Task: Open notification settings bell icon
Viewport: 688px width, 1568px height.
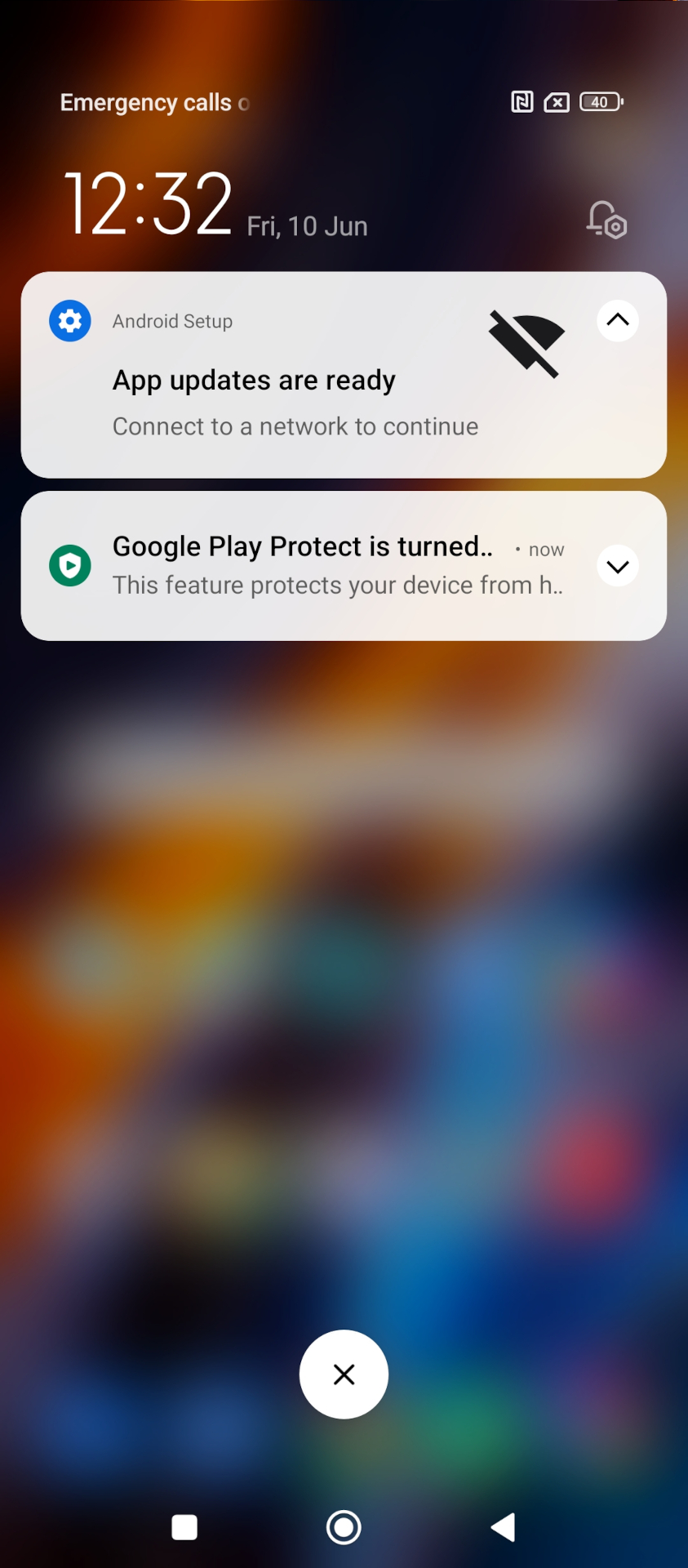Action: [606, 220]
